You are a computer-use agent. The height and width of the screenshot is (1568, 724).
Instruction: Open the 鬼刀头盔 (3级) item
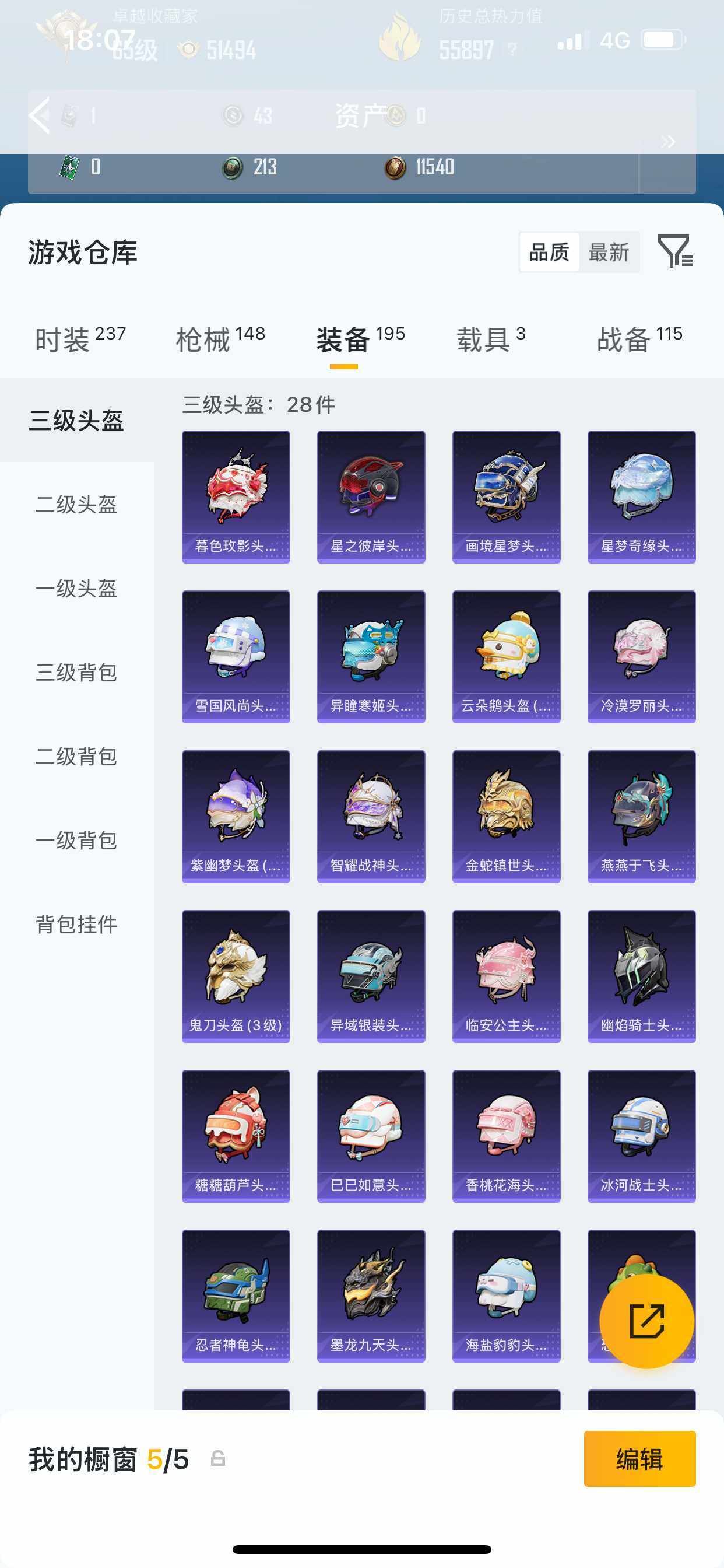coord(236,976)
